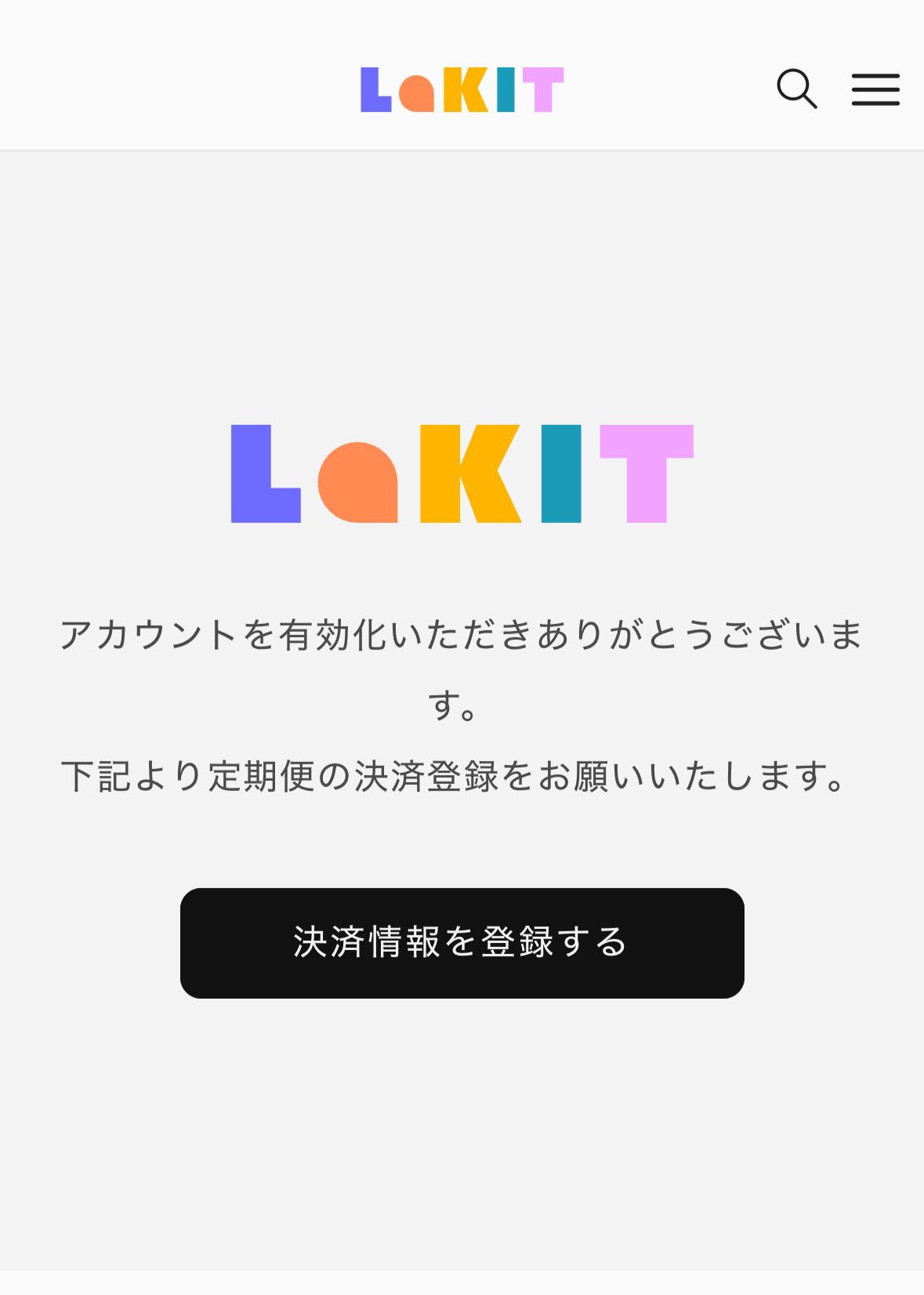Open the search magnifier icon

tap(796, 89)
